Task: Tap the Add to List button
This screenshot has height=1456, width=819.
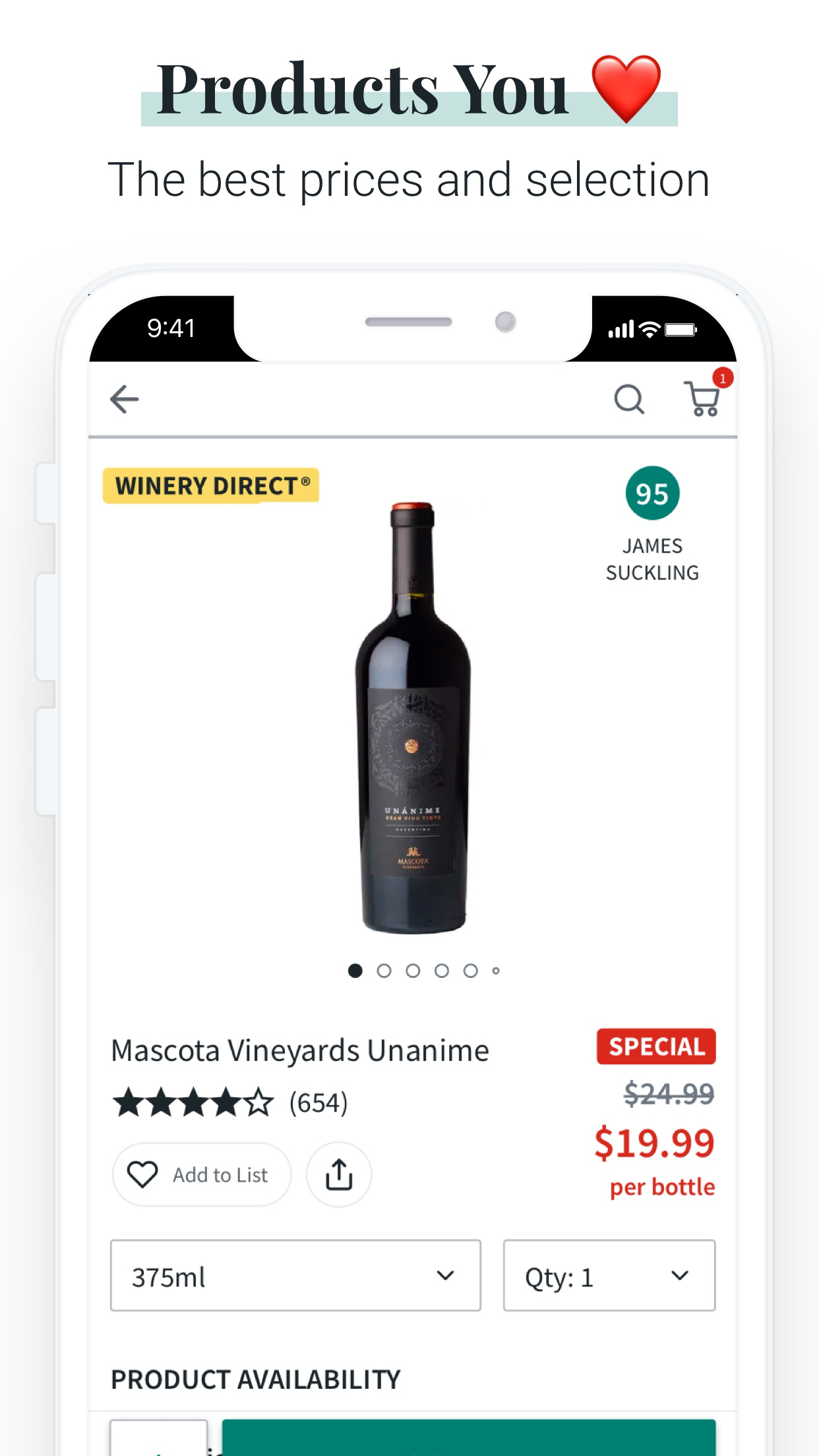Action: tap(201, 1174)
